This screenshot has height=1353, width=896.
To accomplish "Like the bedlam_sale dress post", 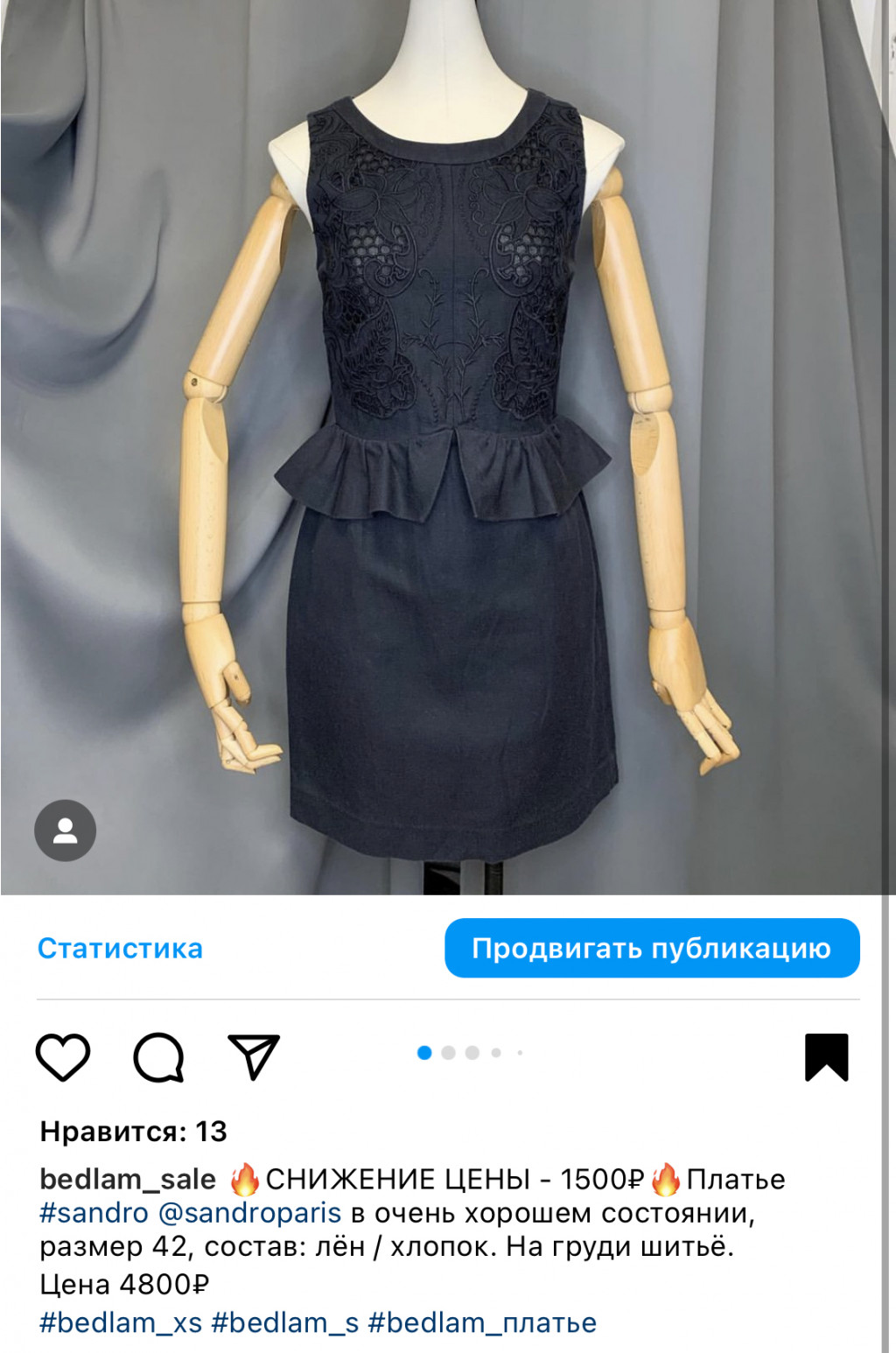I will pyautogui.click(x=63, y=1057).
